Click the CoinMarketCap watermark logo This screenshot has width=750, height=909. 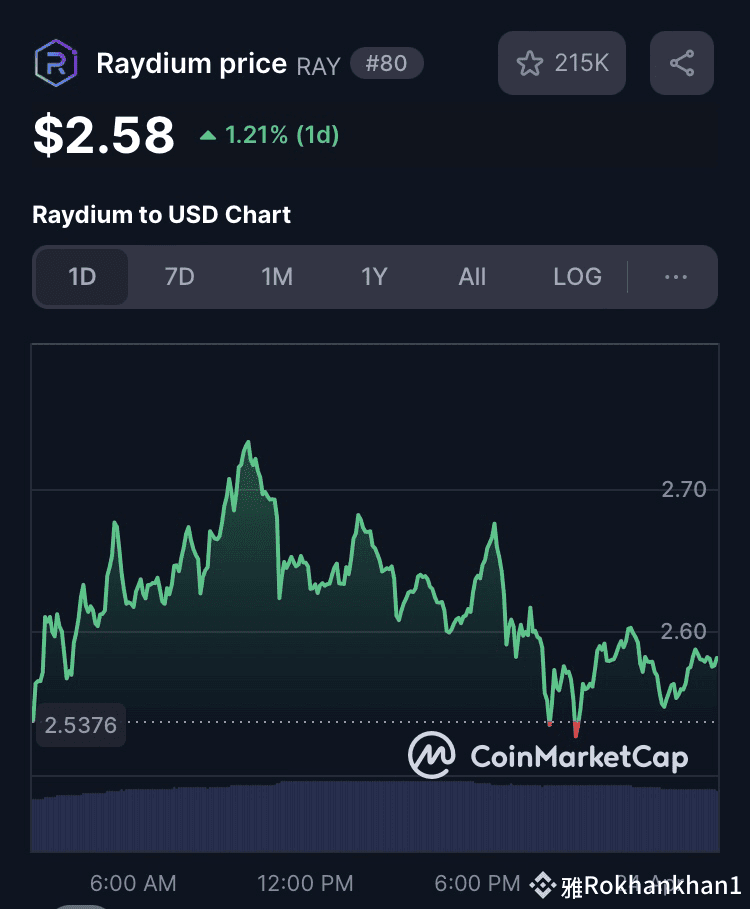[432, 759]
